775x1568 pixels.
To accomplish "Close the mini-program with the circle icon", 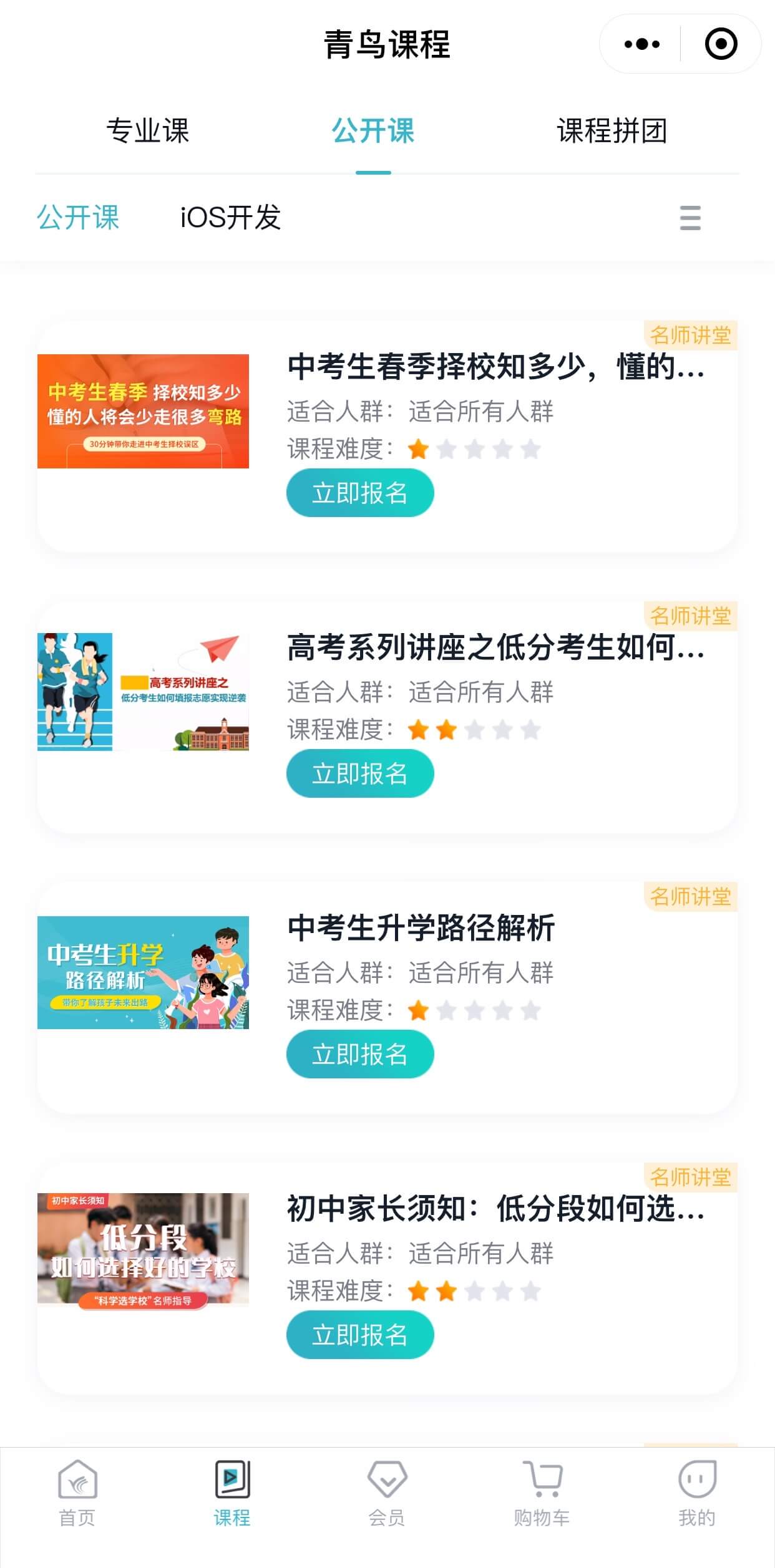I will click(721, 44).
